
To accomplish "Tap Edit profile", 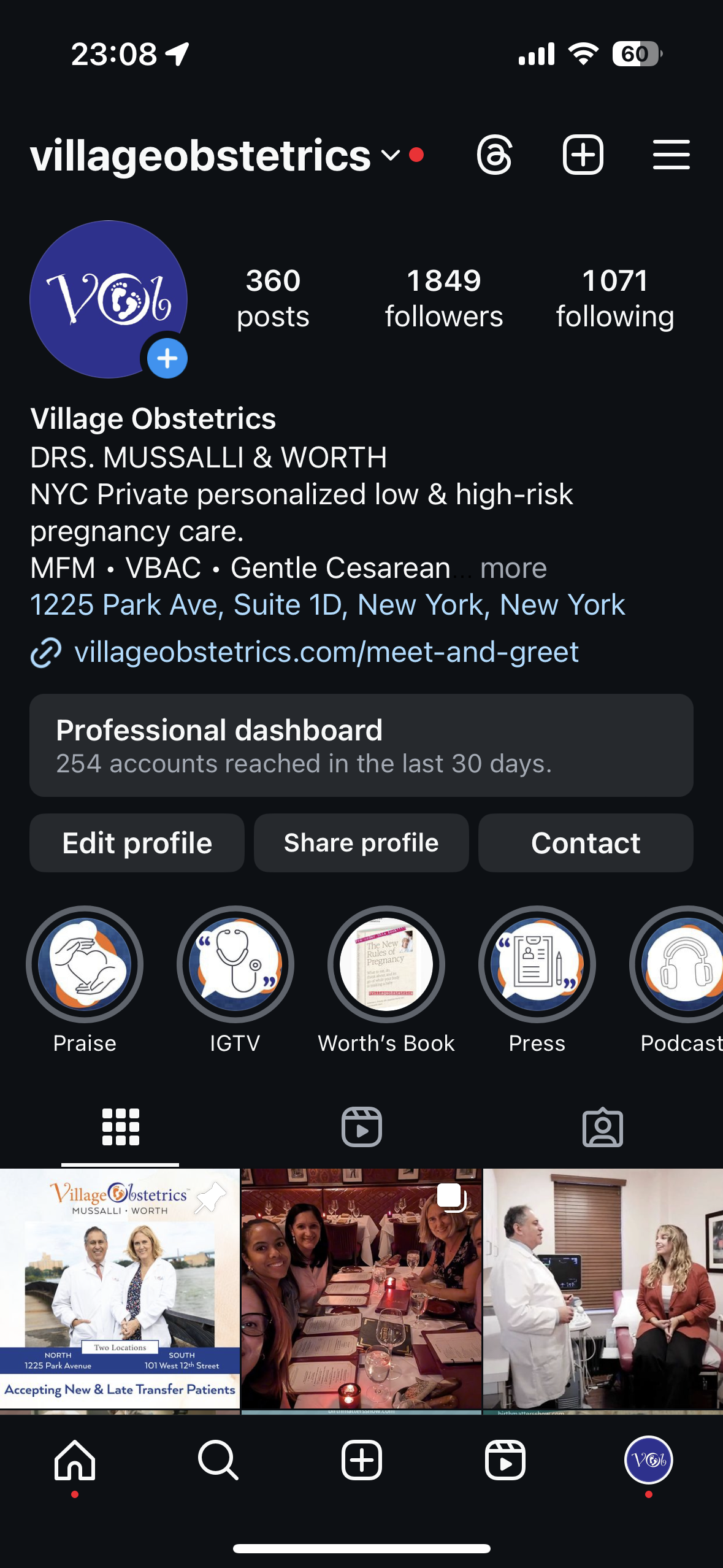I will 137,843.
